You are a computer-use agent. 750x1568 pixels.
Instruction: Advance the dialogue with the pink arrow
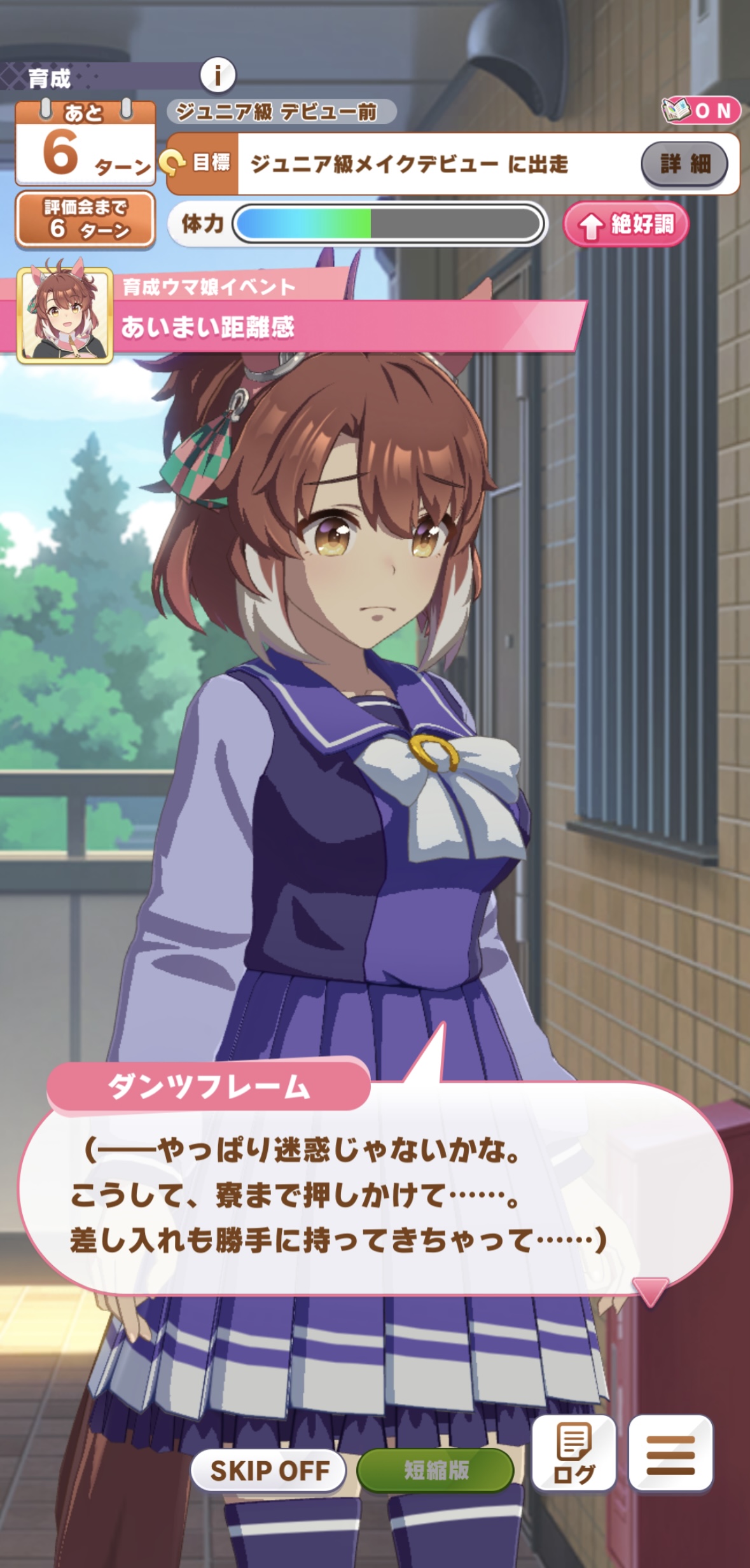(x=649, y=1291)
